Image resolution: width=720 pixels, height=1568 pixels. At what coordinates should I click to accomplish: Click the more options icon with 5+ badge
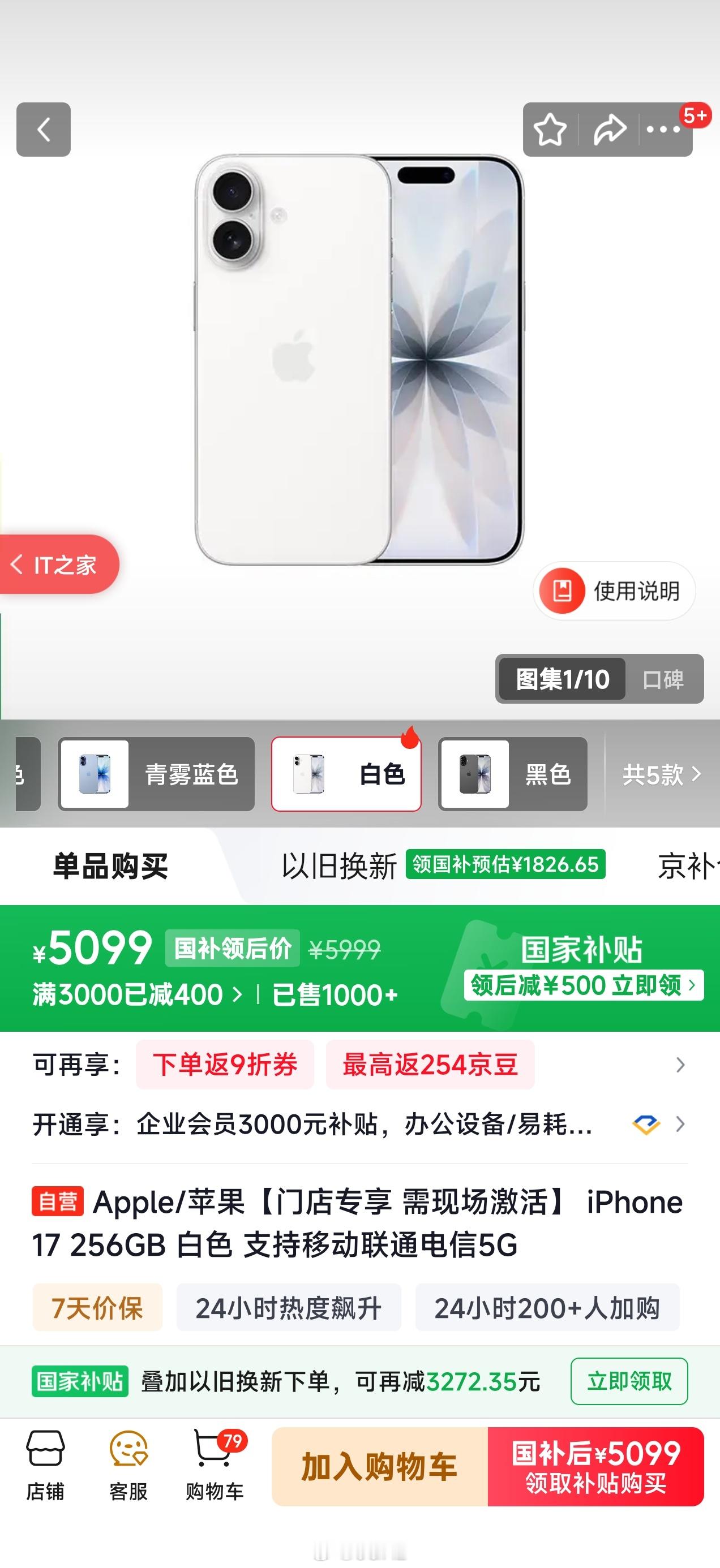[665, 129]
